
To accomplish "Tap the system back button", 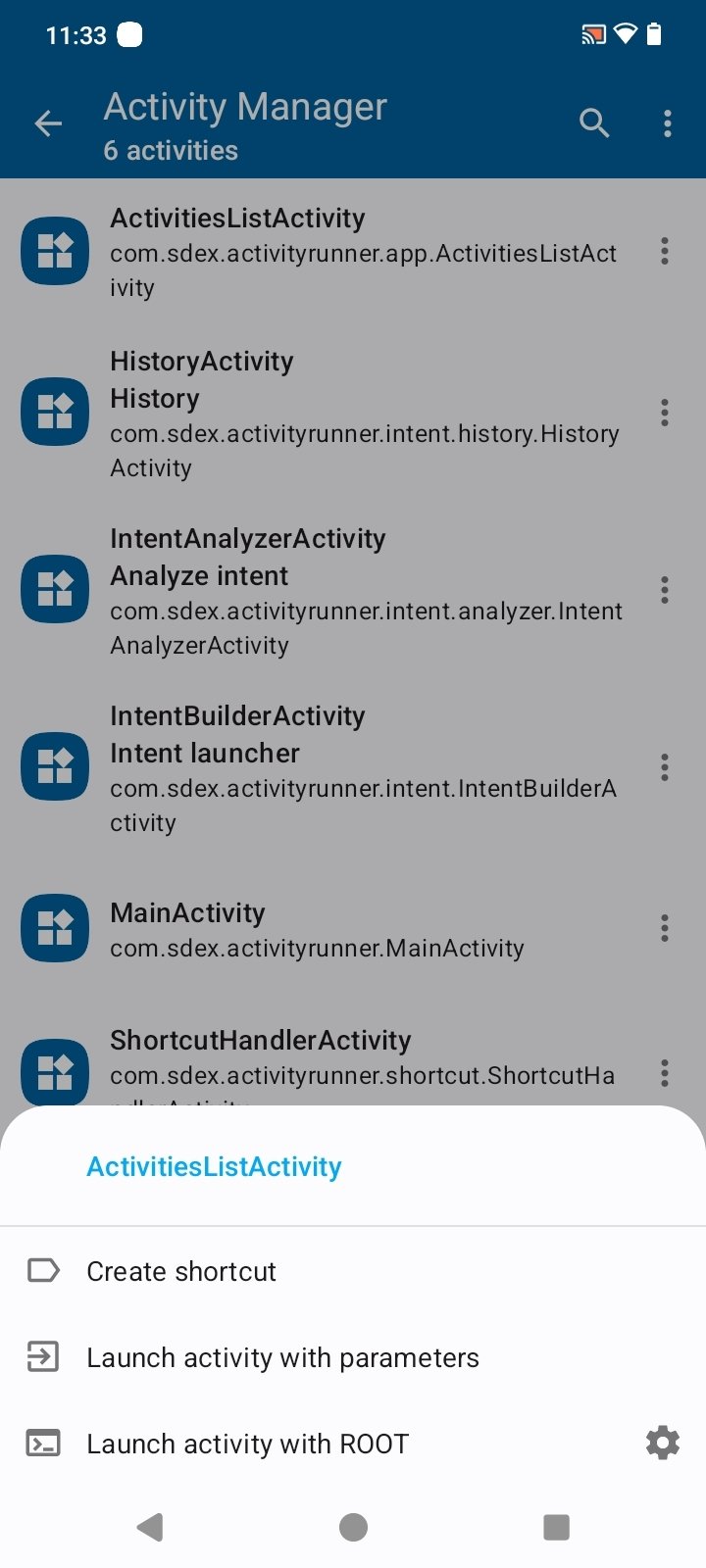I will pos(150,1527).
